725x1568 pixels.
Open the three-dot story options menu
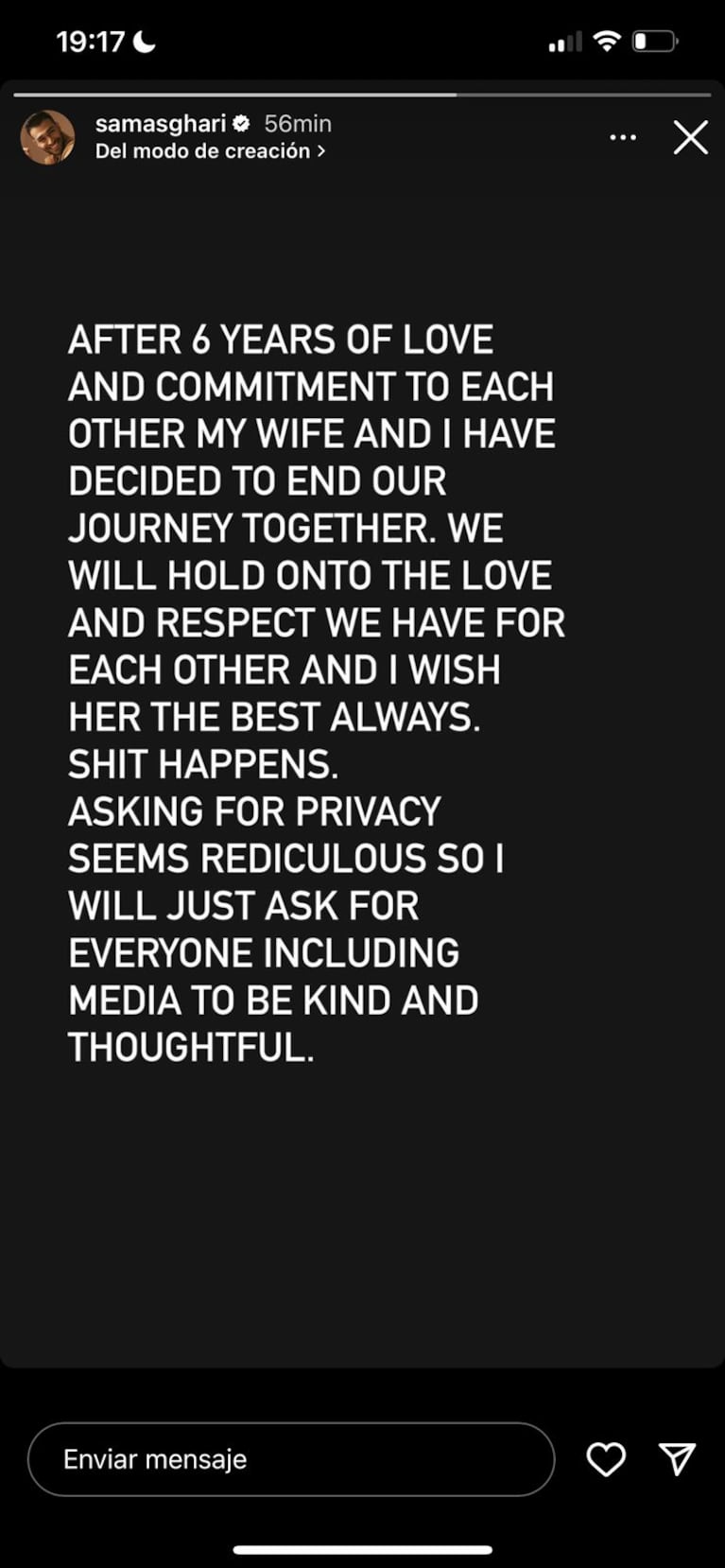[x=623, y=138]
